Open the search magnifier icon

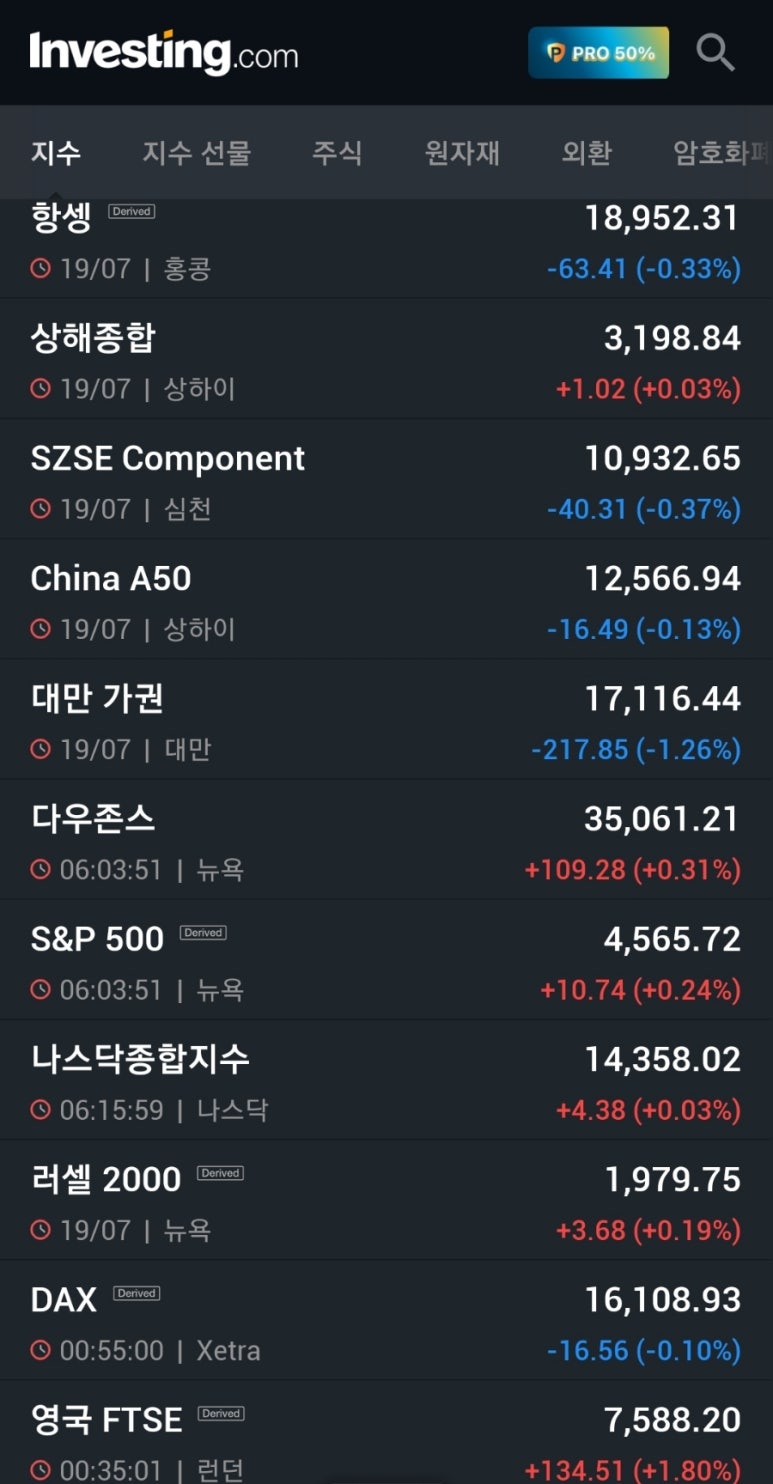pyautogui.click(x=715, y=52)
